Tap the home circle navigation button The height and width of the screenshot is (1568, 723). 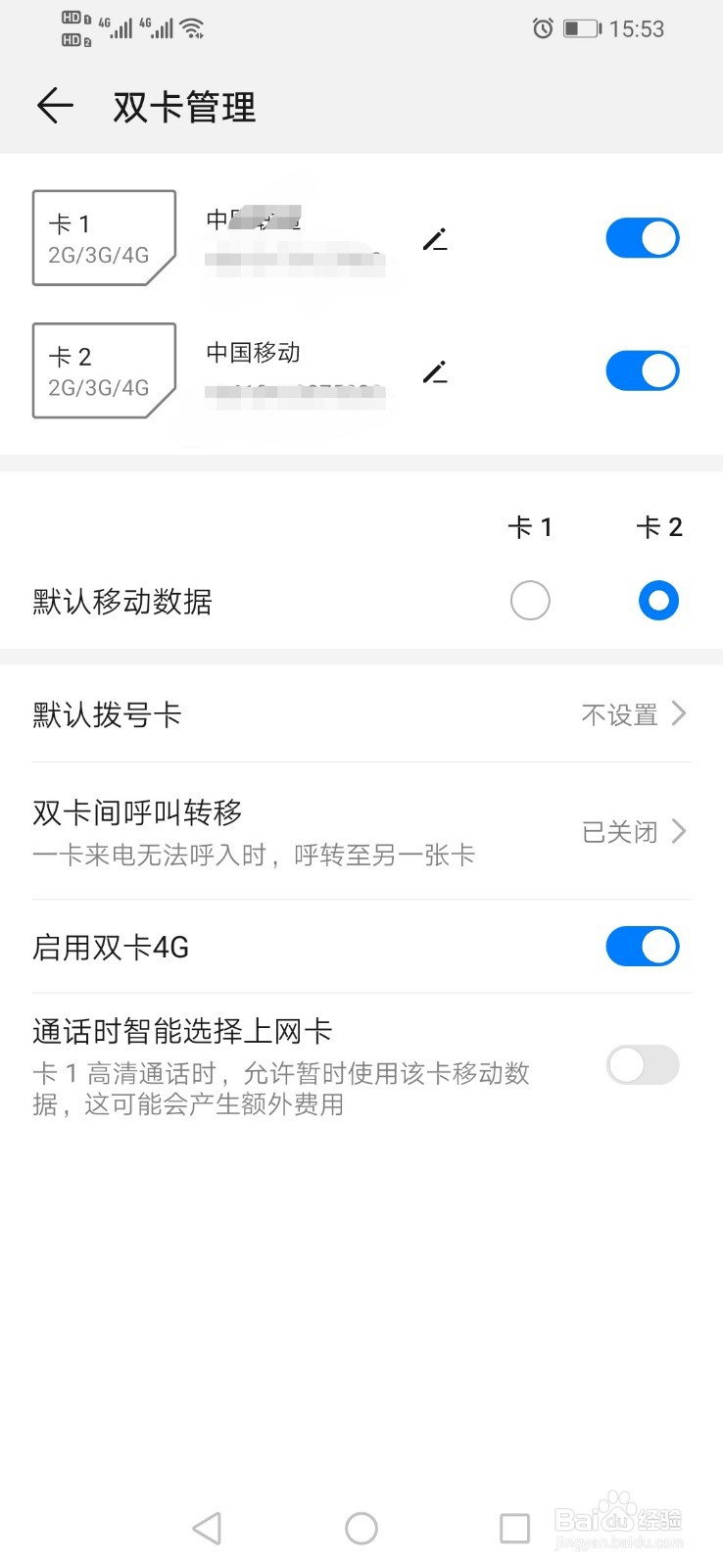tap(361, 1528)
